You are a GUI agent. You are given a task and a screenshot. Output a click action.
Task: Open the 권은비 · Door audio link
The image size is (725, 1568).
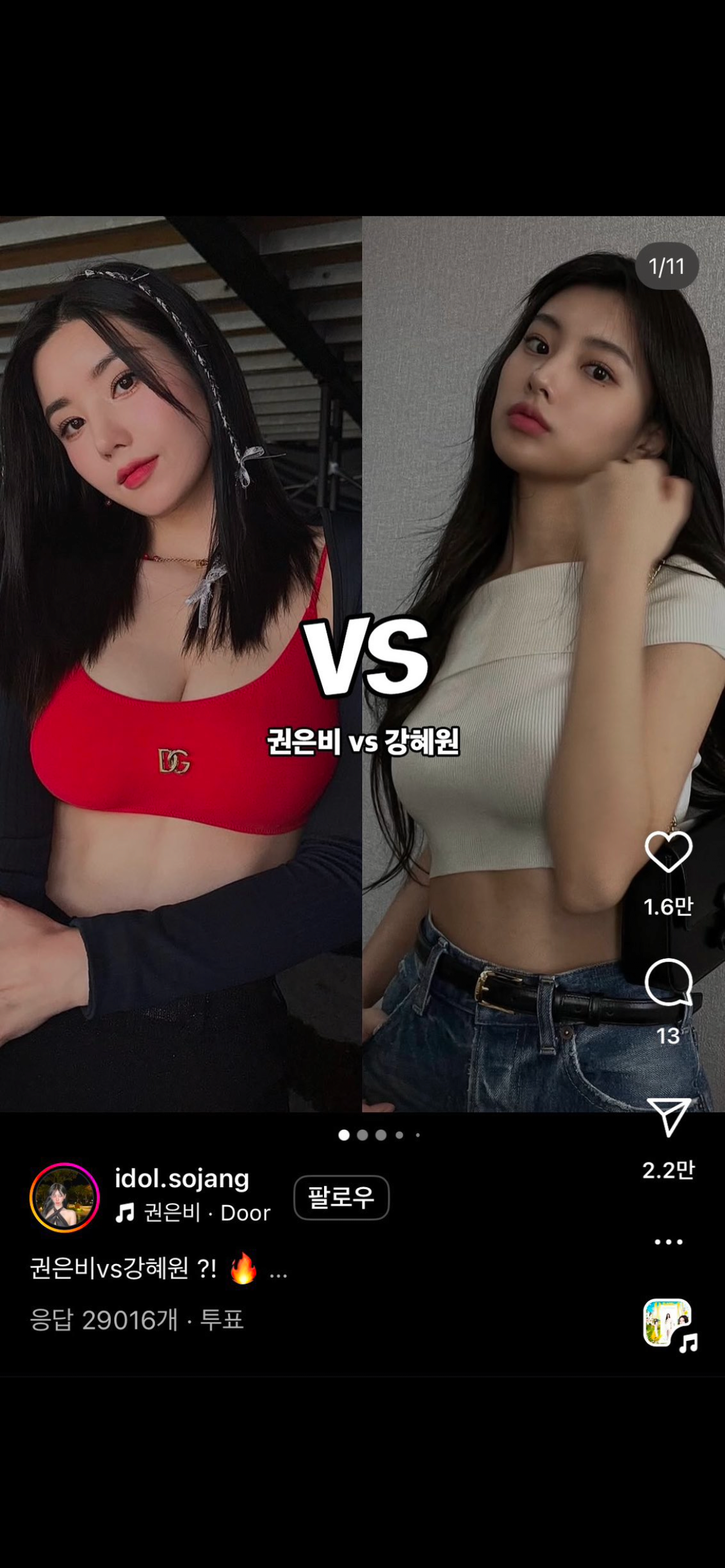point(193,1213)
